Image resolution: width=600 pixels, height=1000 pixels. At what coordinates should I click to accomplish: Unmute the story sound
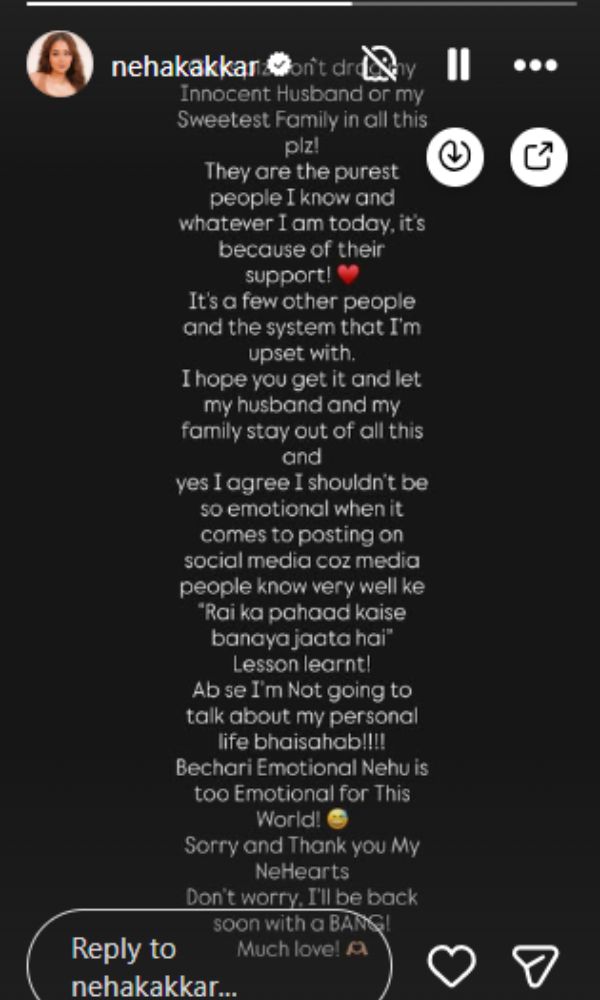[379, 65]
